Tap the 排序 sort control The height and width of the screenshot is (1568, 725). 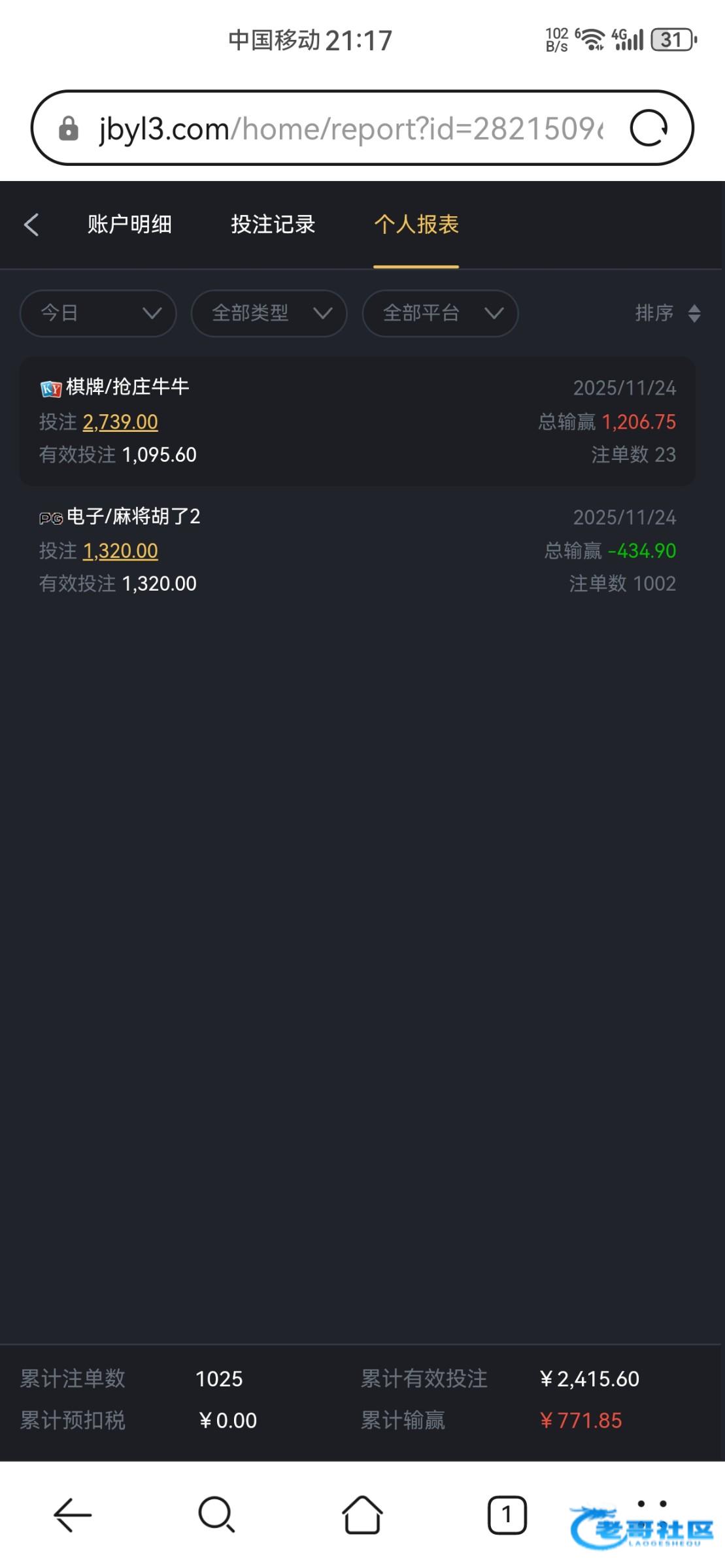[x=667, y=314]
